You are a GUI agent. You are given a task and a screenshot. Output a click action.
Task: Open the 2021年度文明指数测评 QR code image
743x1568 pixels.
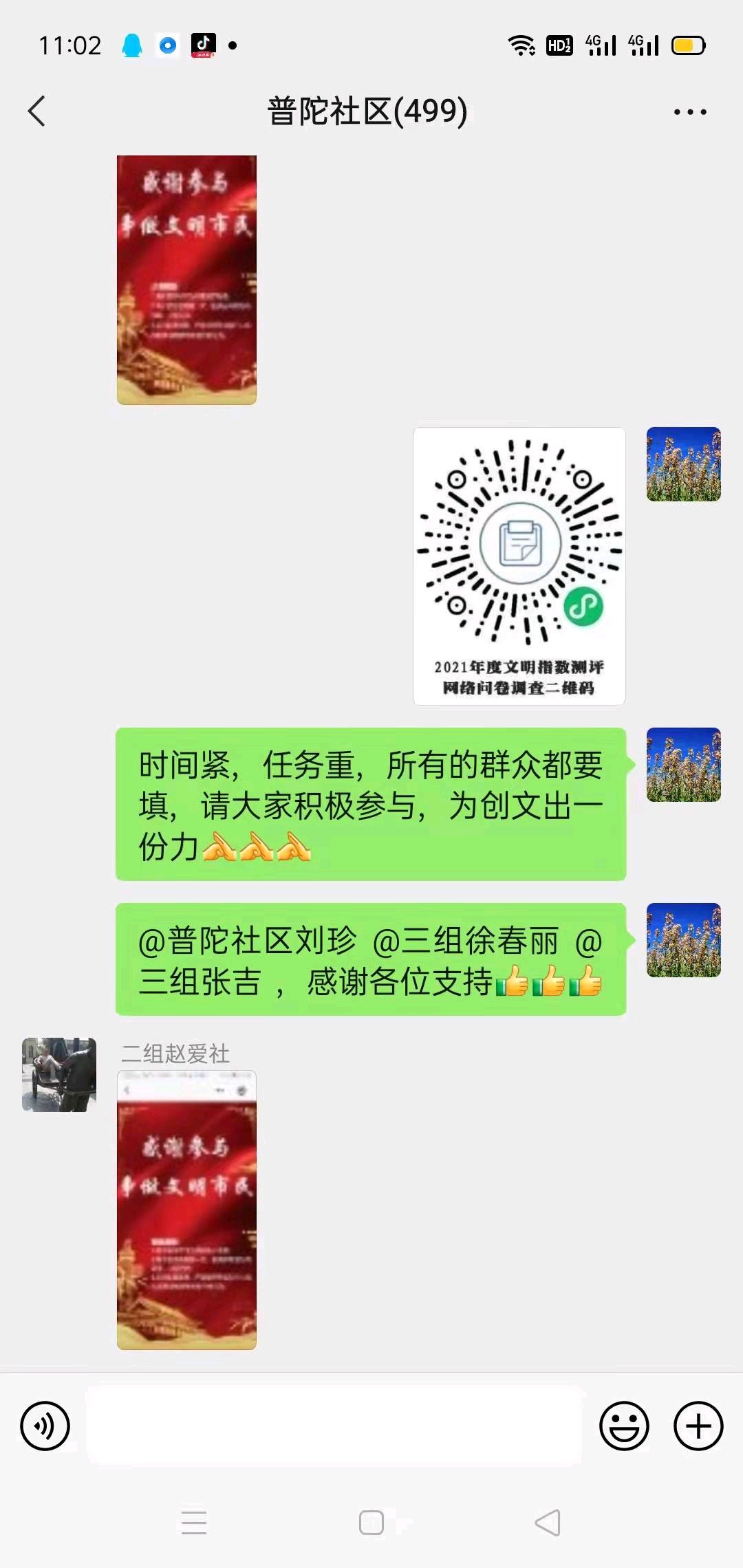pos(519,566)
